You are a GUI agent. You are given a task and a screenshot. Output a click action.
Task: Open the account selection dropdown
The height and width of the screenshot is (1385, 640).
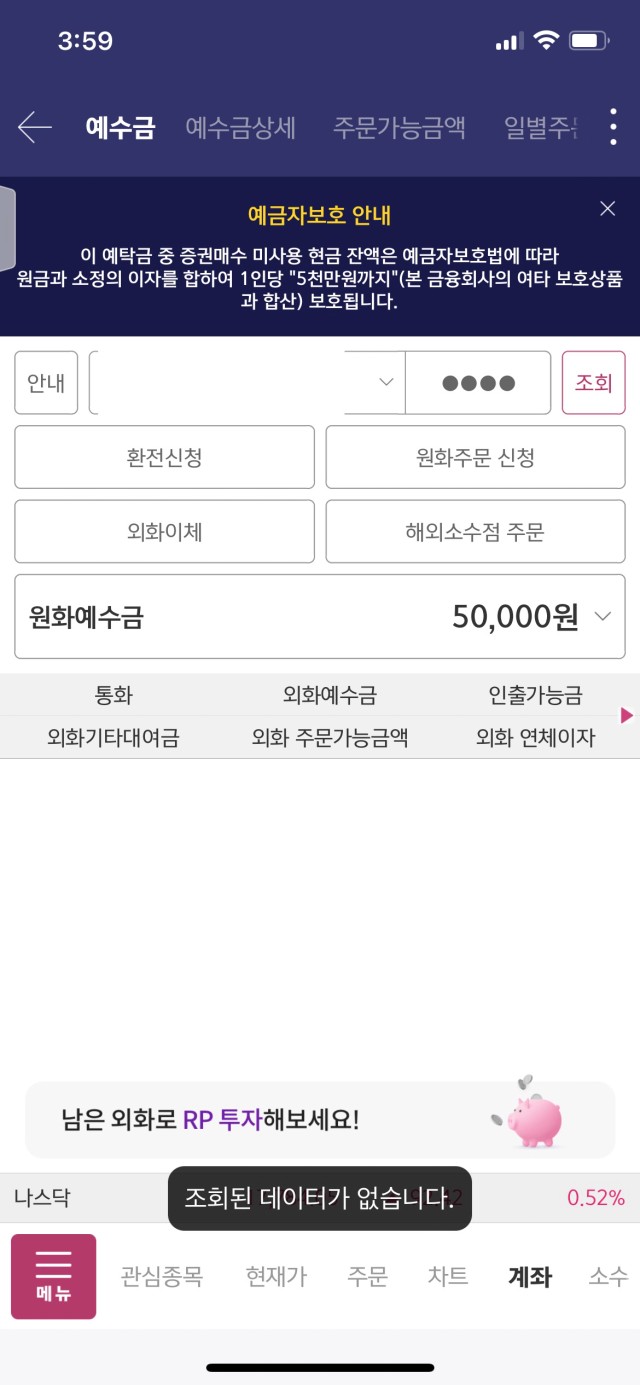click(247, 382)
